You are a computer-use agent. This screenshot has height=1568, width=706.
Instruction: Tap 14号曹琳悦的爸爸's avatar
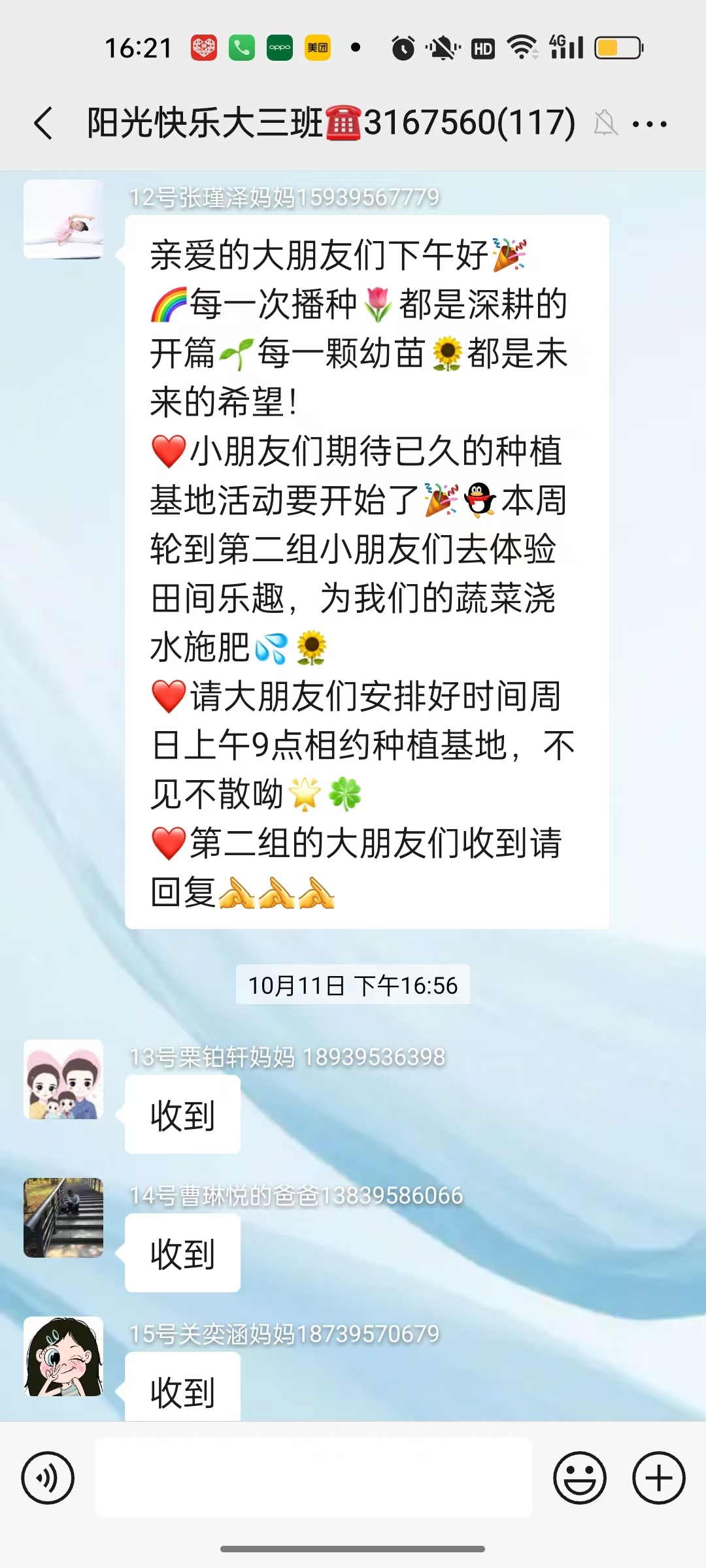tap(63, 1218)
